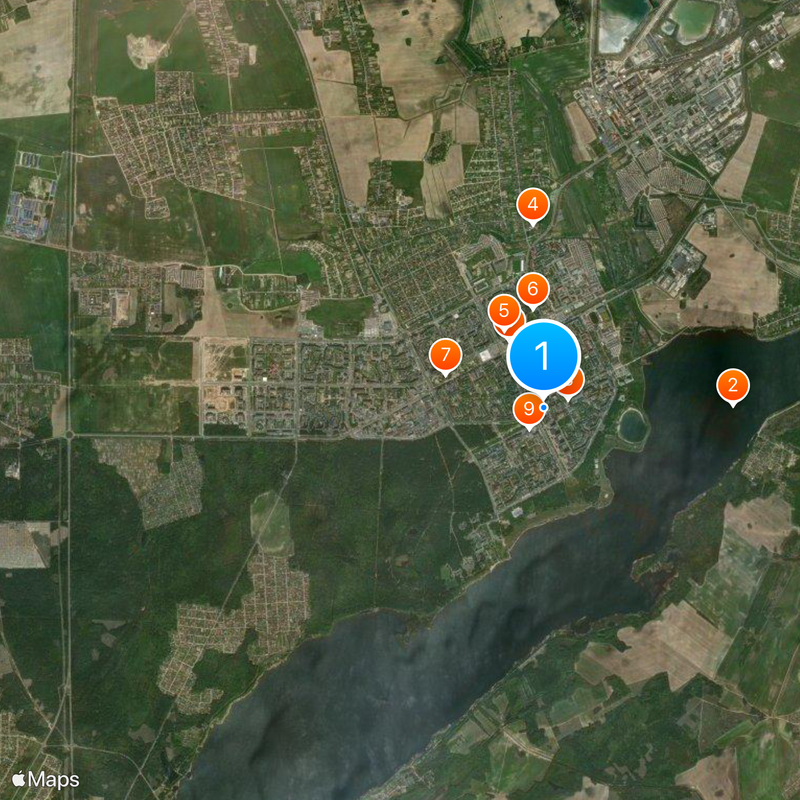Choose orange pin number 5

point(503,311)
